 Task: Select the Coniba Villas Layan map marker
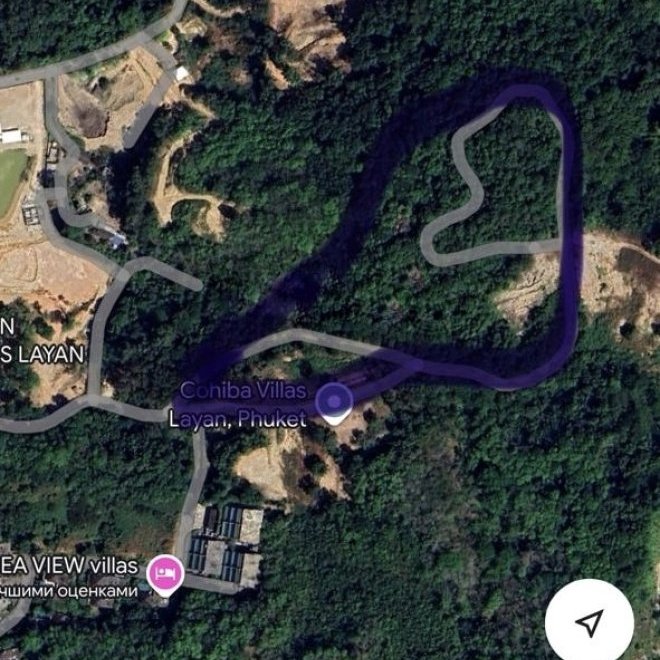[333, 403]
